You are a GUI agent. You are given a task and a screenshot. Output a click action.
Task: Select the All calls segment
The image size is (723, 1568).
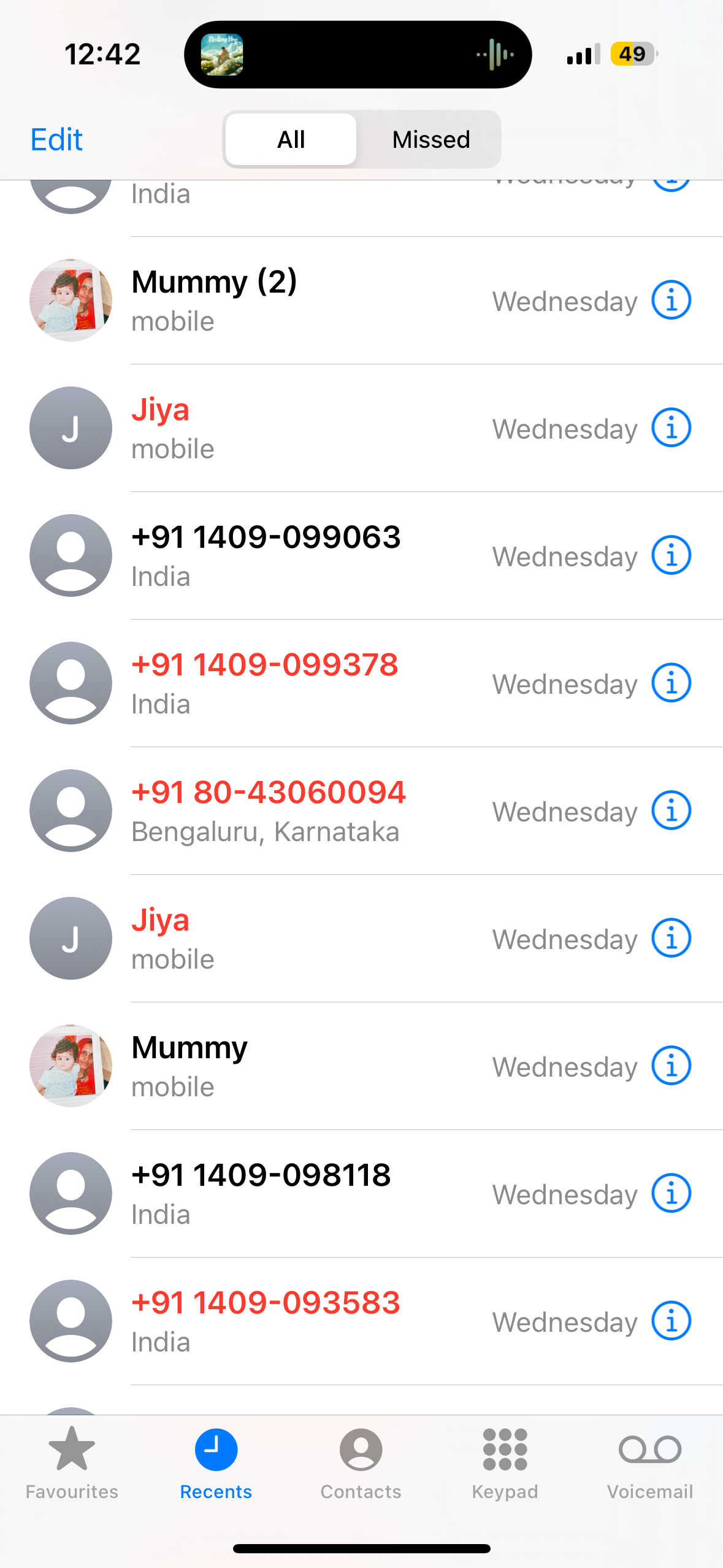[291, 139]
